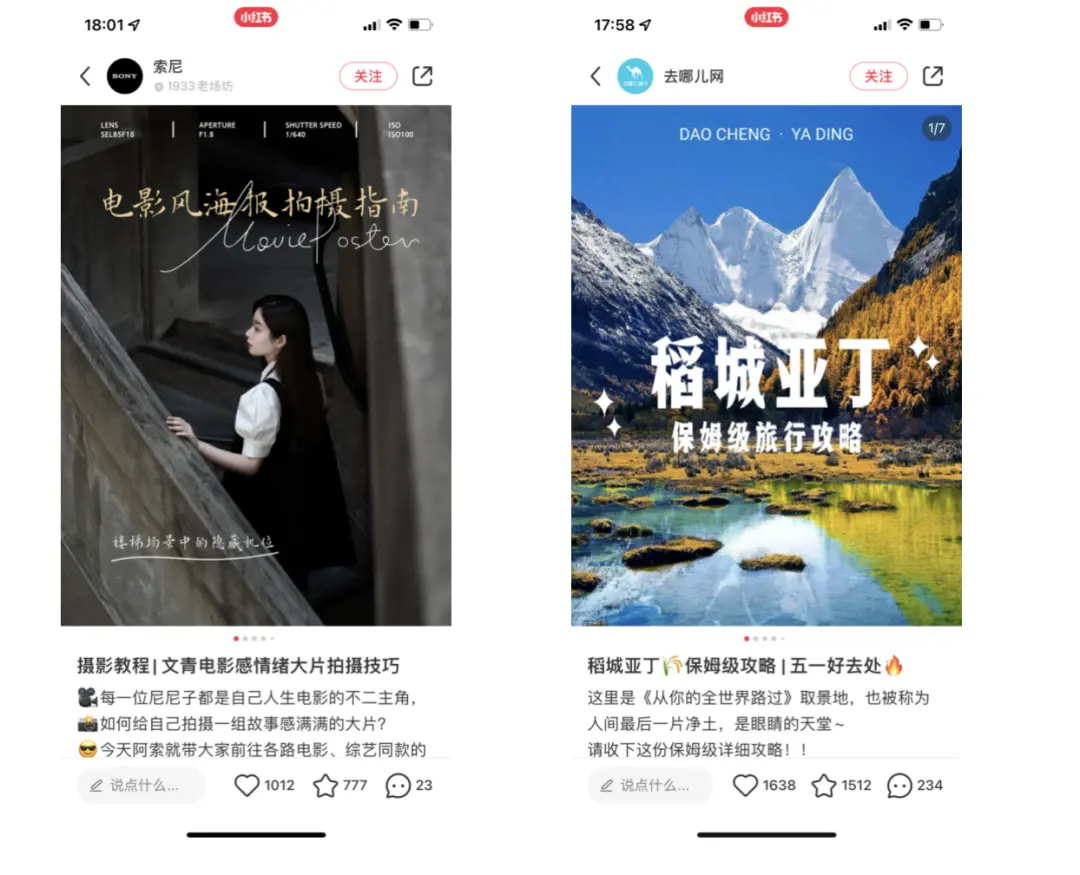Image resolution: width=1080 pixels, height=875 pixels.
Task: Bookmark the post with 1512 saves
Action: click(x=823, y=786)
